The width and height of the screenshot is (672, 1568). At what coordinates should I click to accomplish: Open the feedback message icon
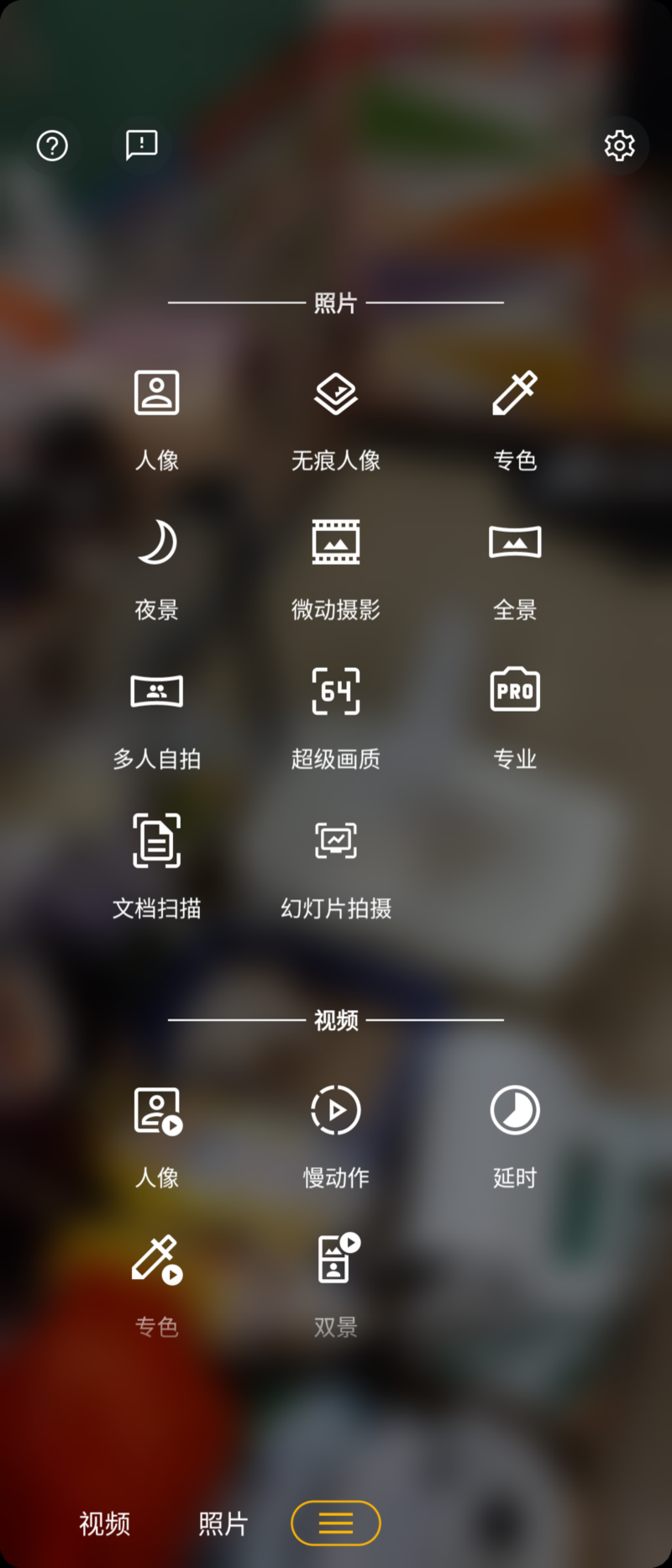141,145
